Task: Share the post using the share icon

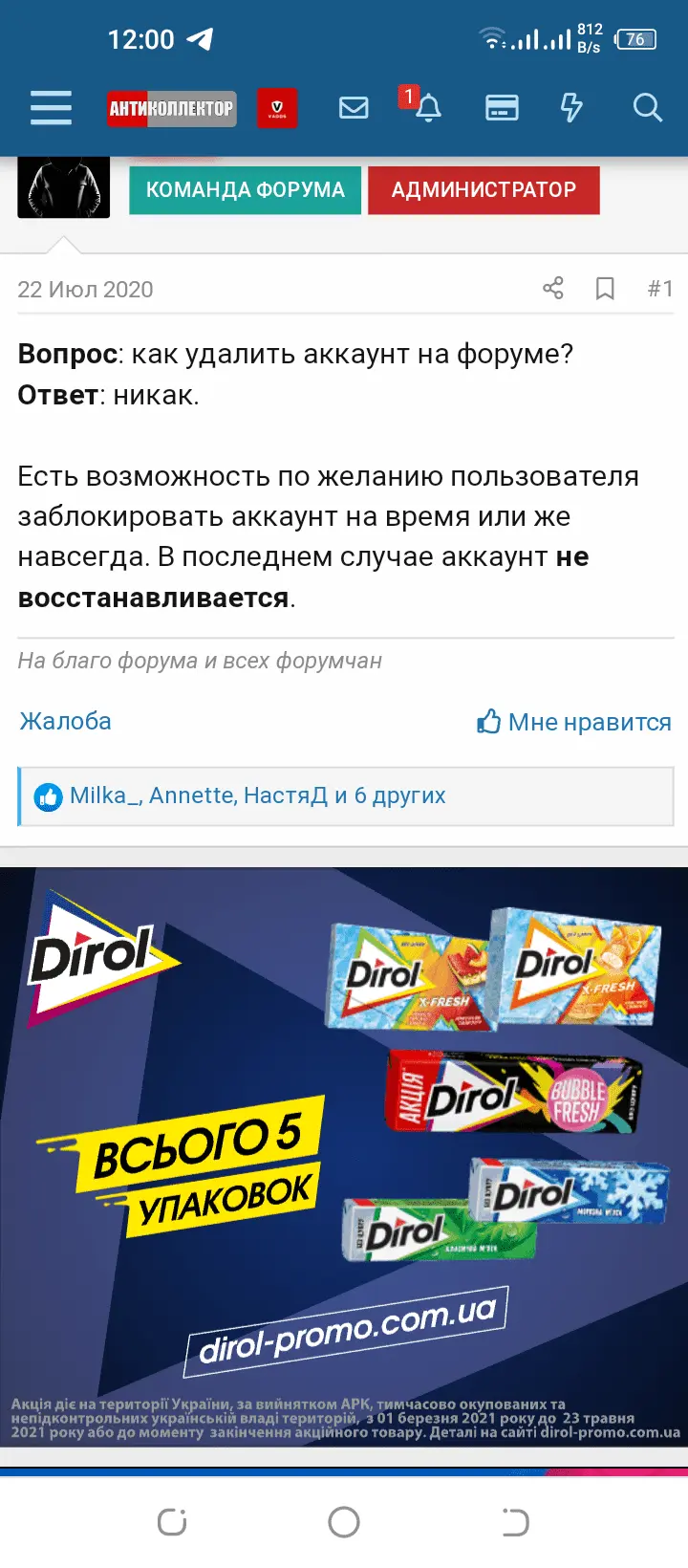Action: point(552,288)
